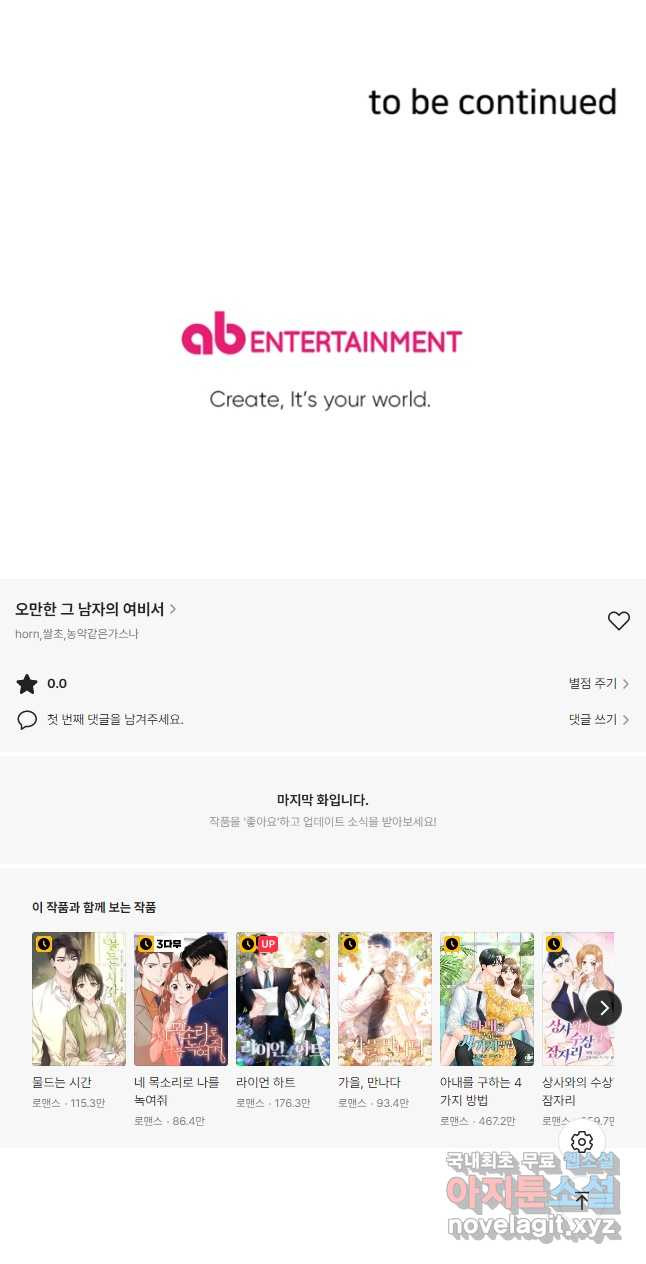The width and height of the screenshot is (646, 1264).
Task: Tap 별점 주기 to rate this episode
Action: coord(598,684)
